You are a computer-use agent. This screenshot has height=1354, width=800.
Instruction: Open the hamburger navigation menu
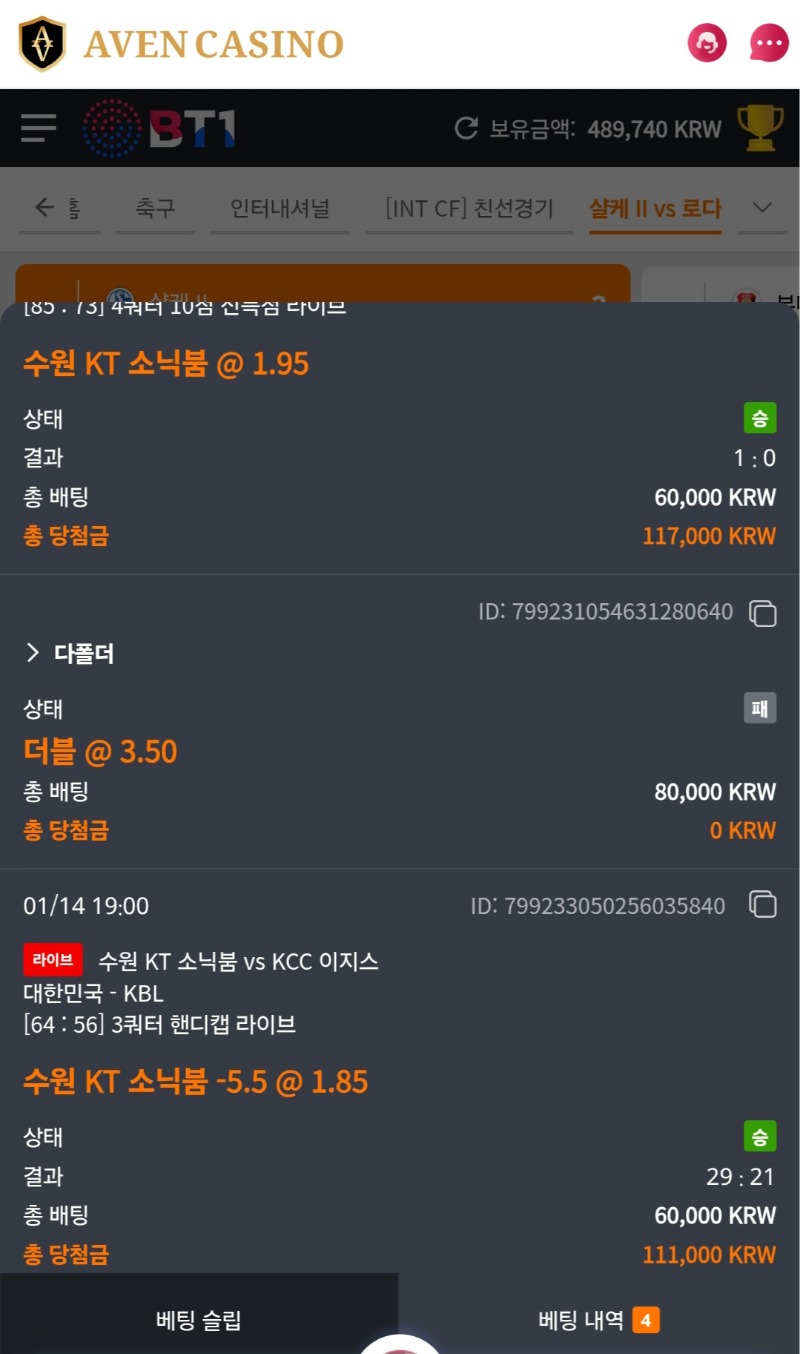click(38, 127)
